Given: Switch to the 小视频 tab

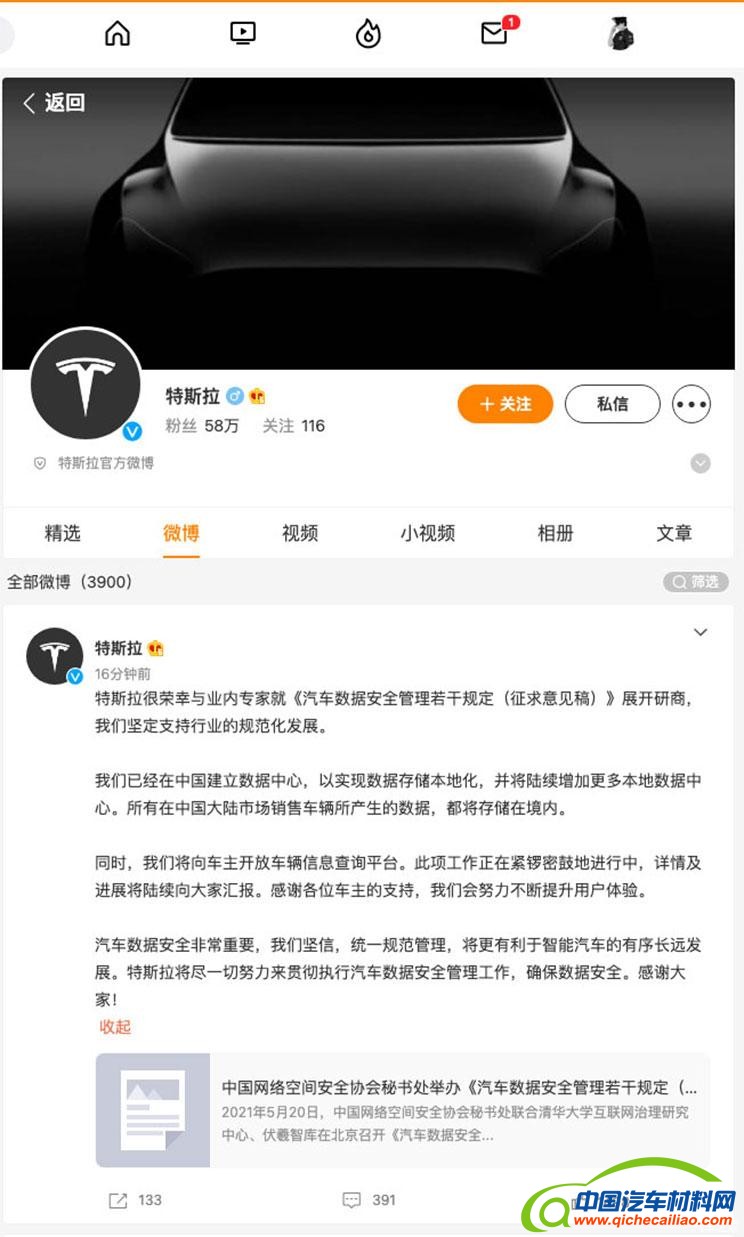Looking at the screenshot, I should [428, 533].
